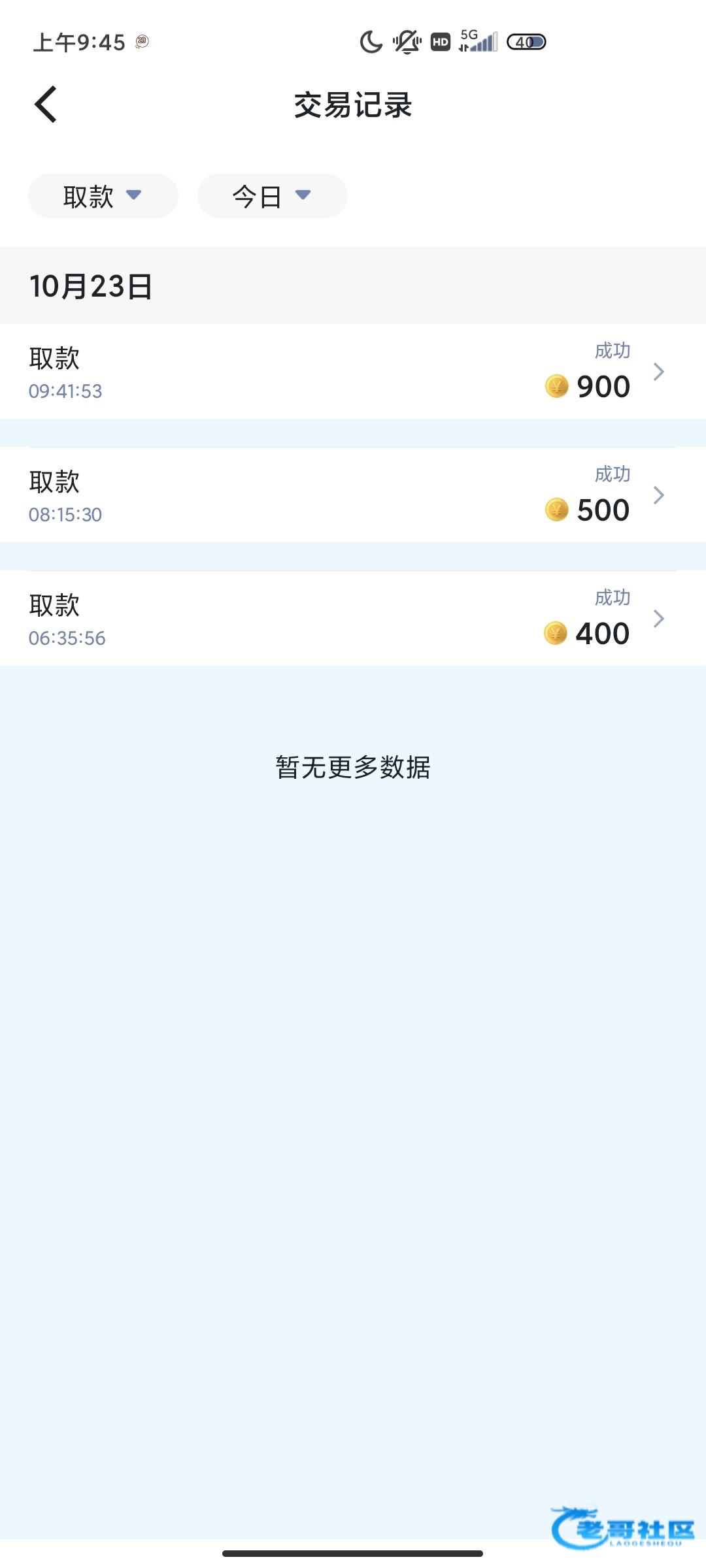Go back from 交易记录 page

click(x=46, y=105)
